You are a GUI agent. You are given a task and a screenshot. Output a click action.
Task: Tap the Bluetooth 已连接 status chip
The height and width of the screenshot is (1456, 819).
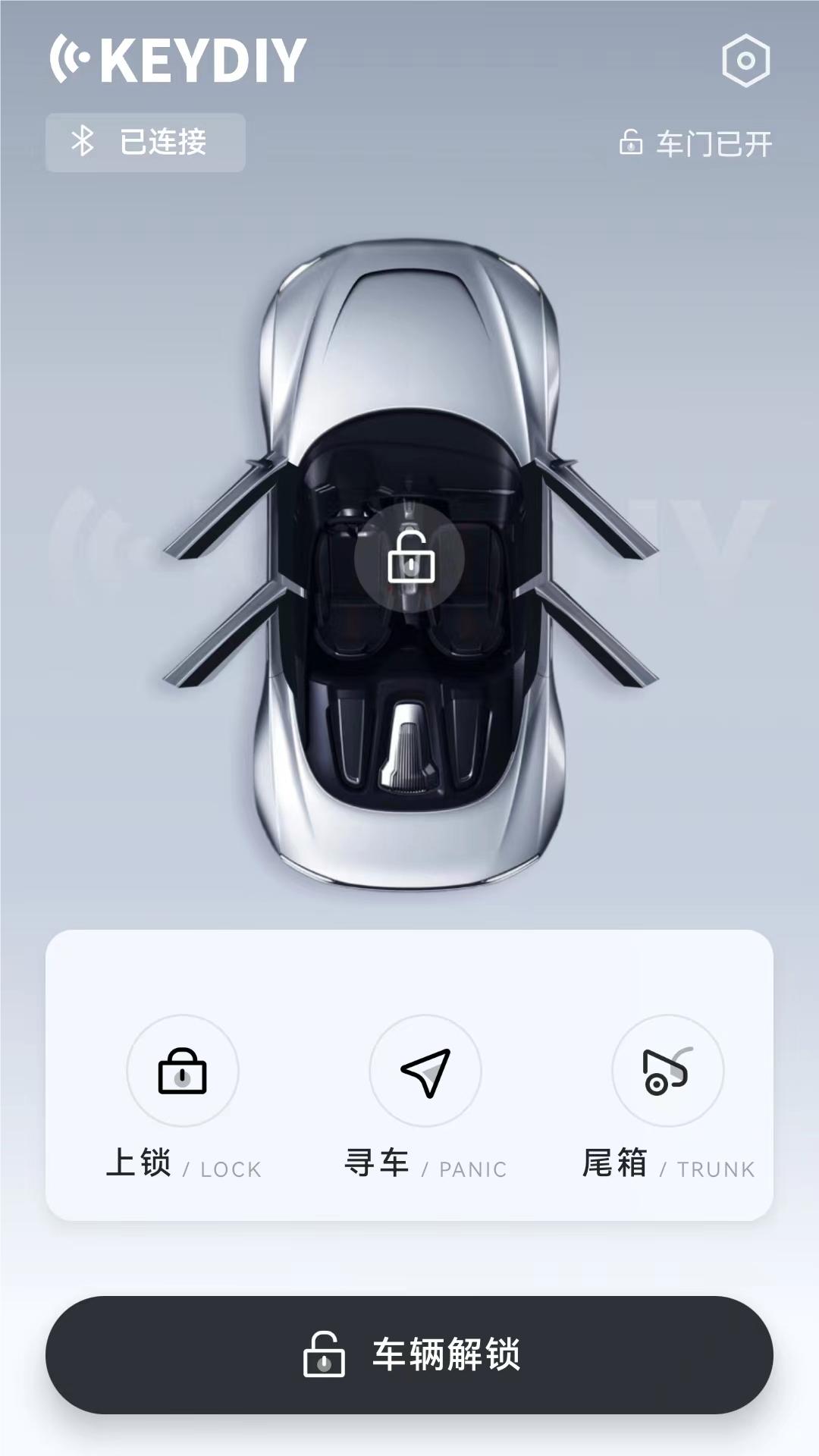coord(146,143)
